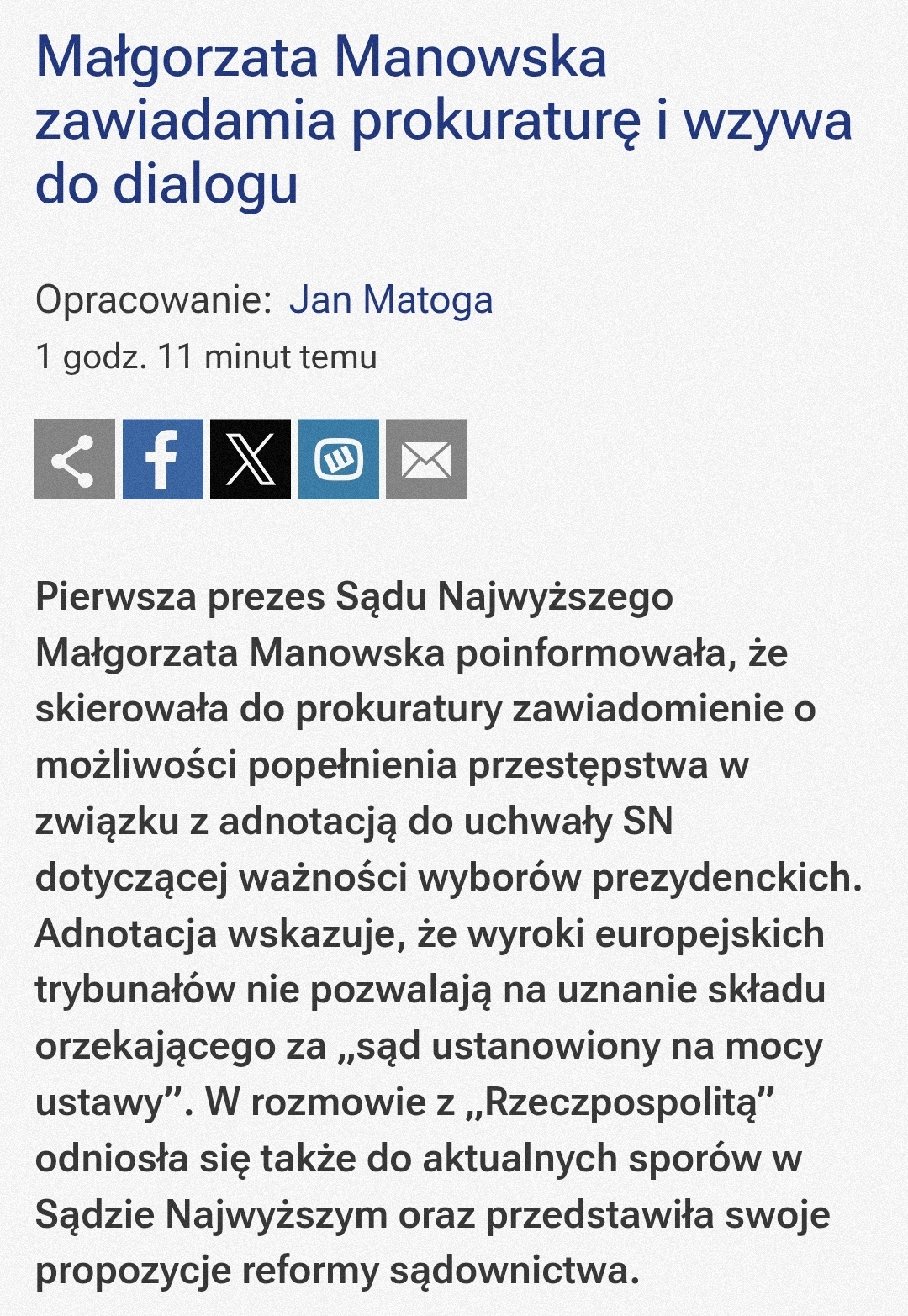
Task: Share the article on X
Action: click(251, 459)
